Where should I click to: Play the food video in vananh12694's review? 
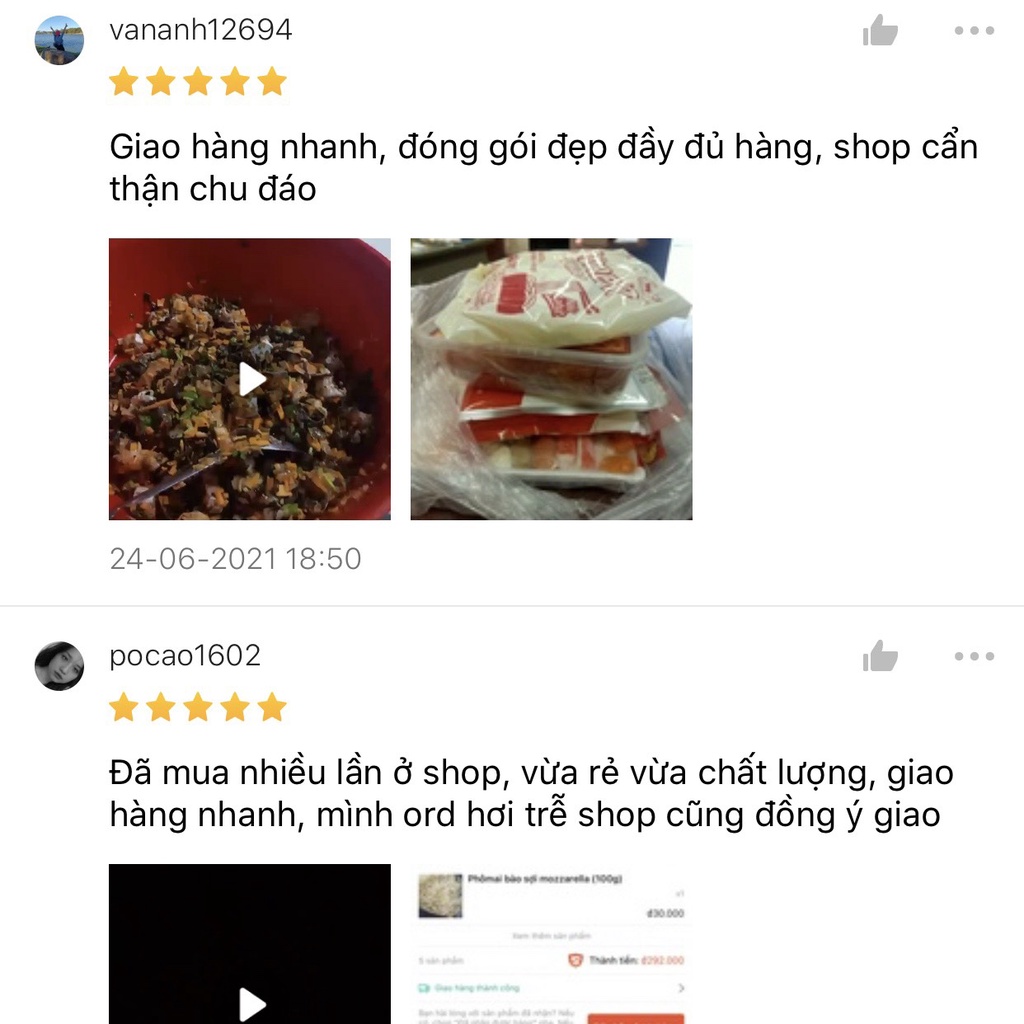[x=250, y=379]
